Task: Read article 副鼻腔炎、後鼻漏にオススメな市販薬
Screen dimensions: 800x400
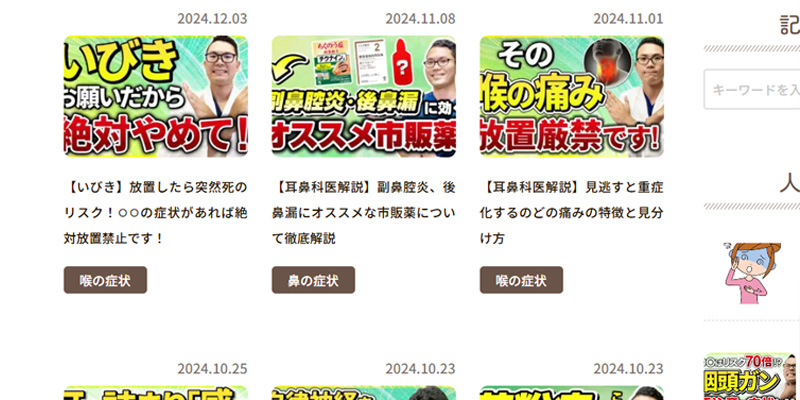Action: pos(363,212)
